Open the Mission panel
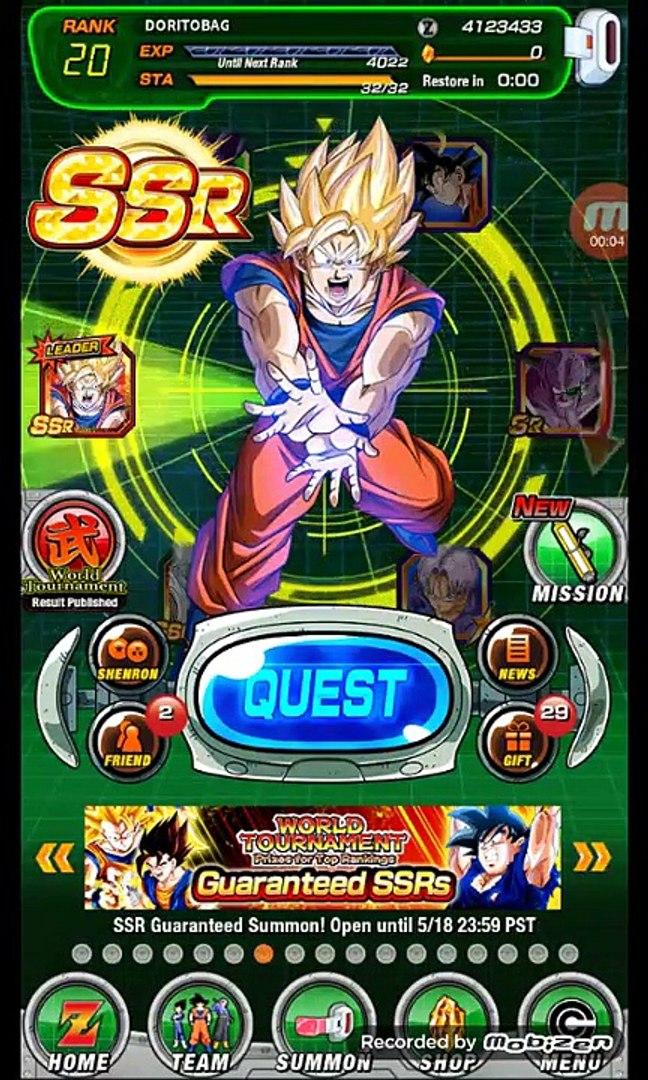This screenshot has width=648, height=1080. pyautogui.click(x=575, y=550)
